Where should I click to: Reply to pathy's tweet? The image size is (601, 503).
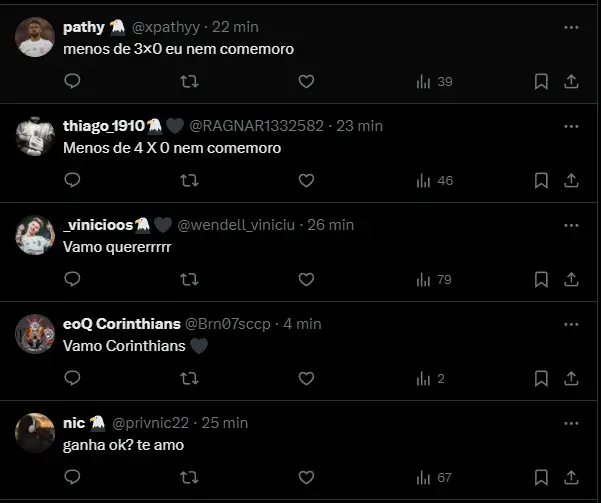click(72, 81)
